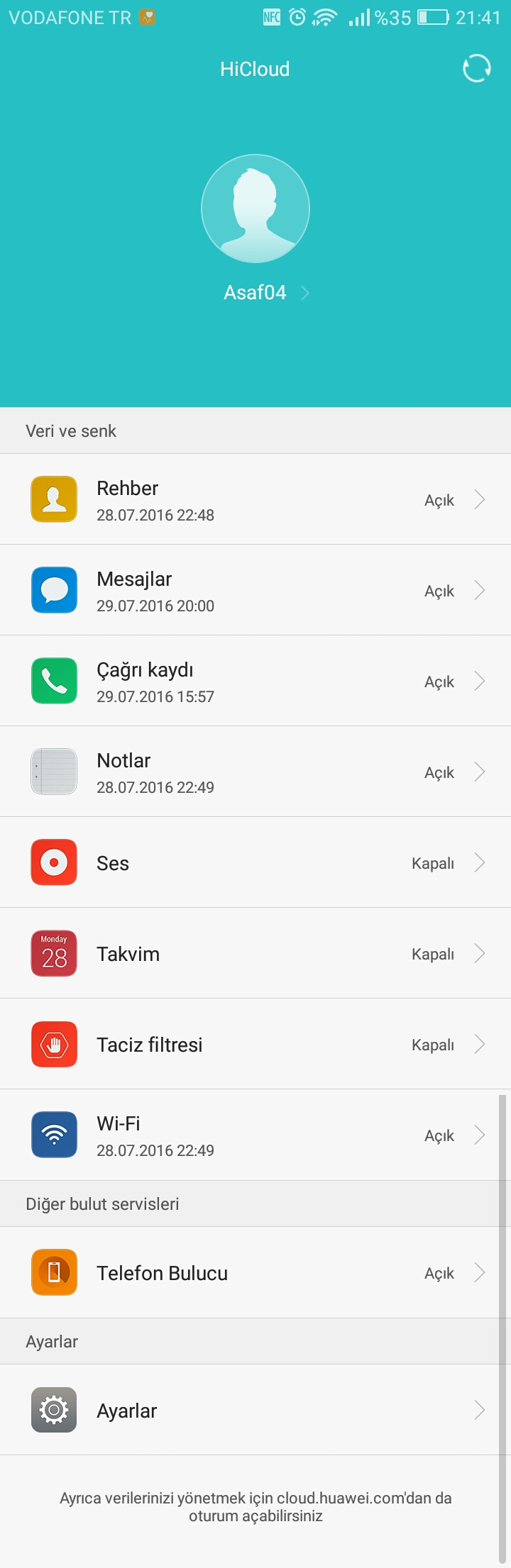This screenshot has width=511, height=1568.
Task: Open Takvim sync options
Action: [x=255, y=954]
